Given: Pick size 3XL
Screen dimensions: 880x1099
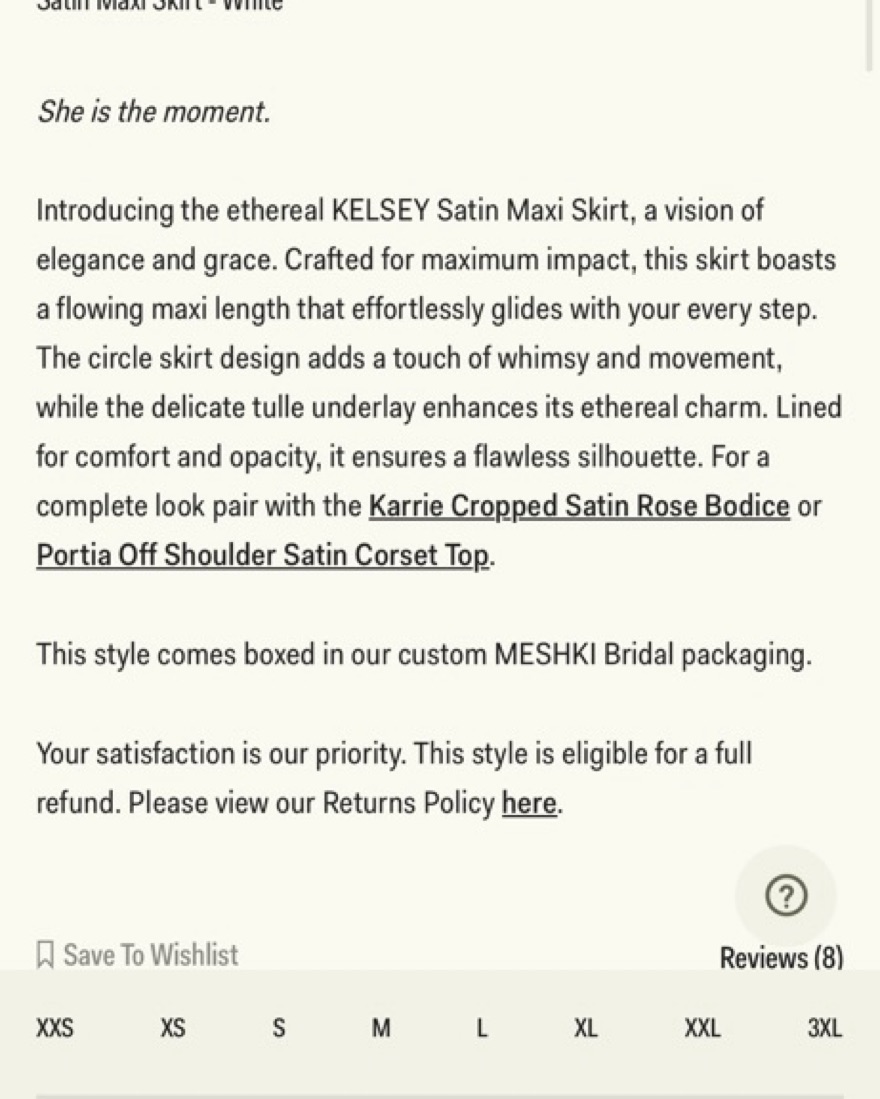Looking at the screenshot, I should tap(825, 1028).
